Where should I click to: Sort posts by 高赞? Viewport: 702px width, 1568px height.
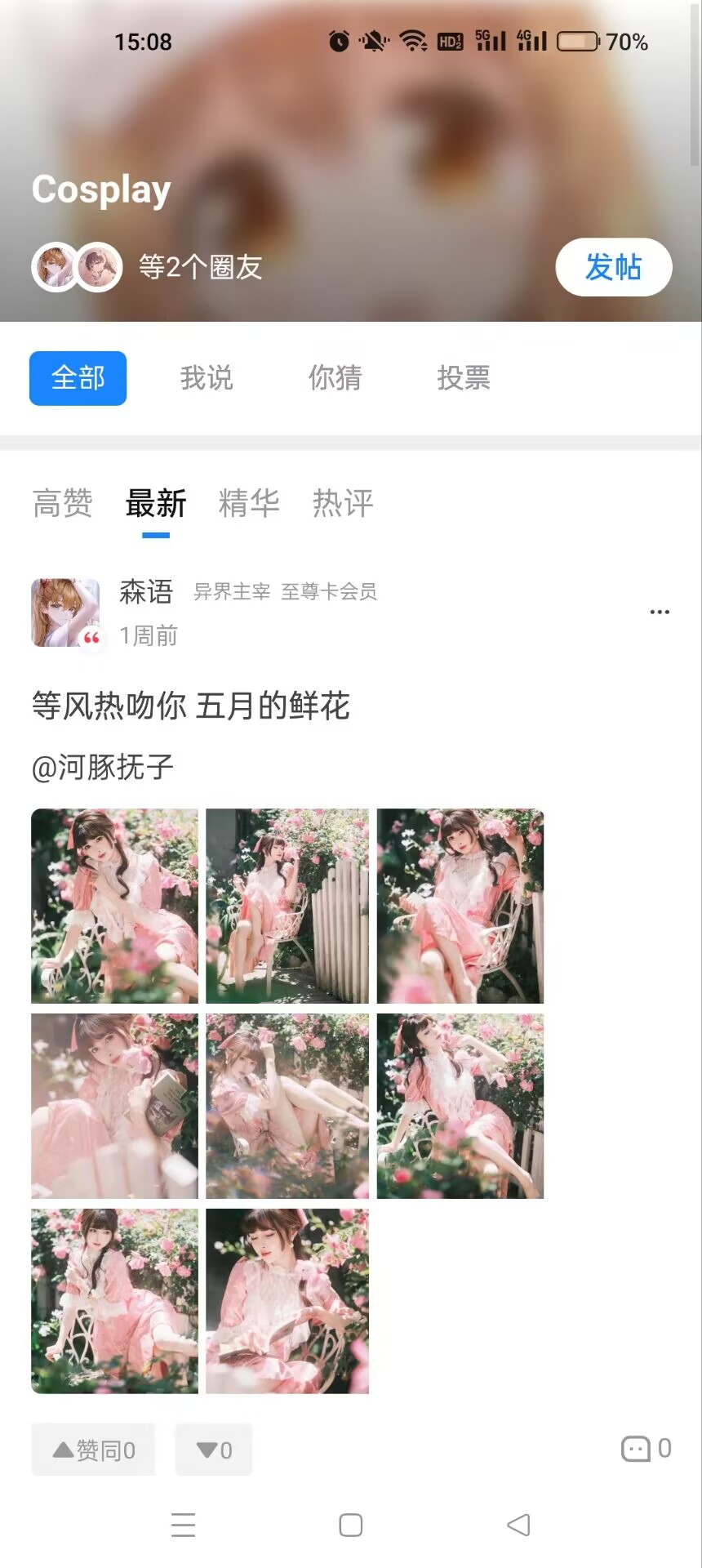63,503
